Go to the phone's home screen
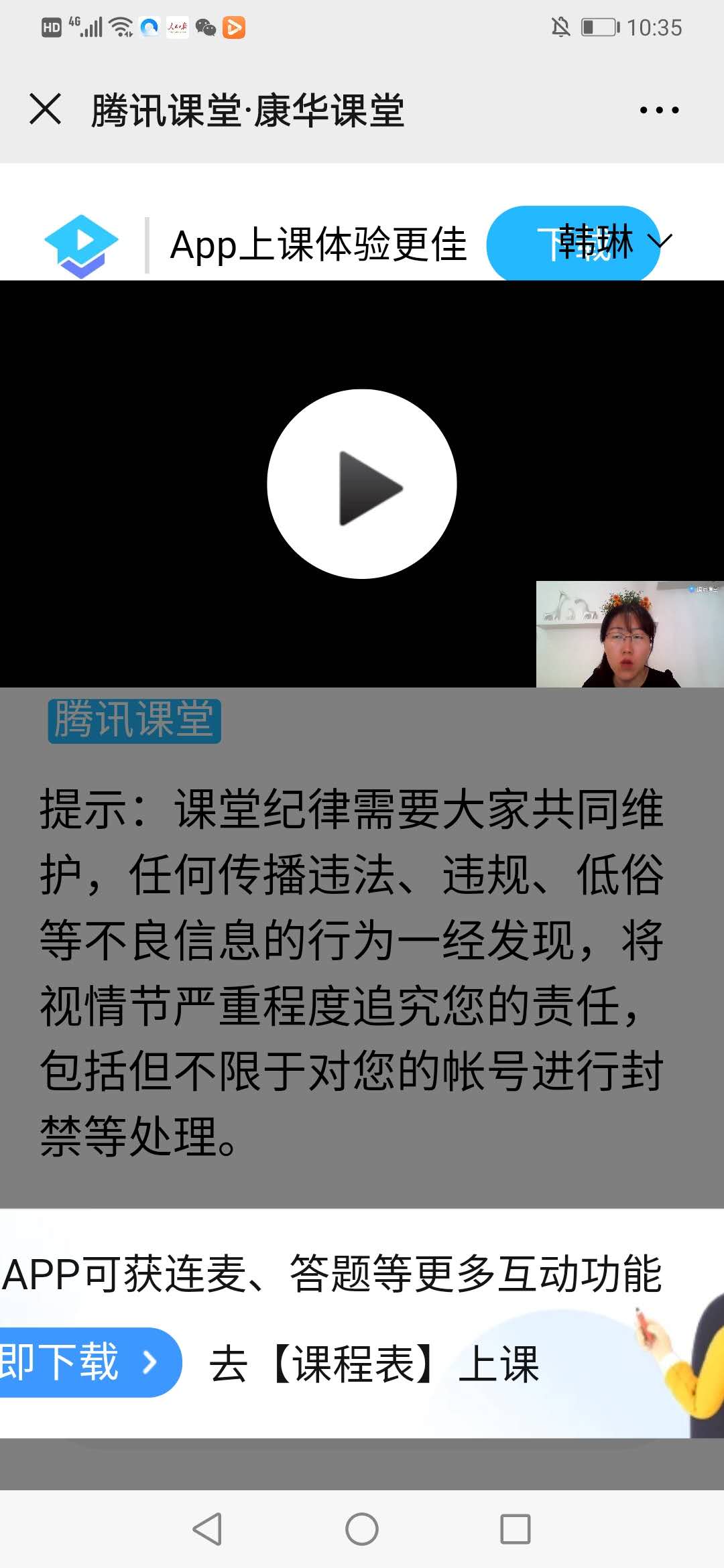The height and width of the screenshot is (1568, 724). [362, 1529]
